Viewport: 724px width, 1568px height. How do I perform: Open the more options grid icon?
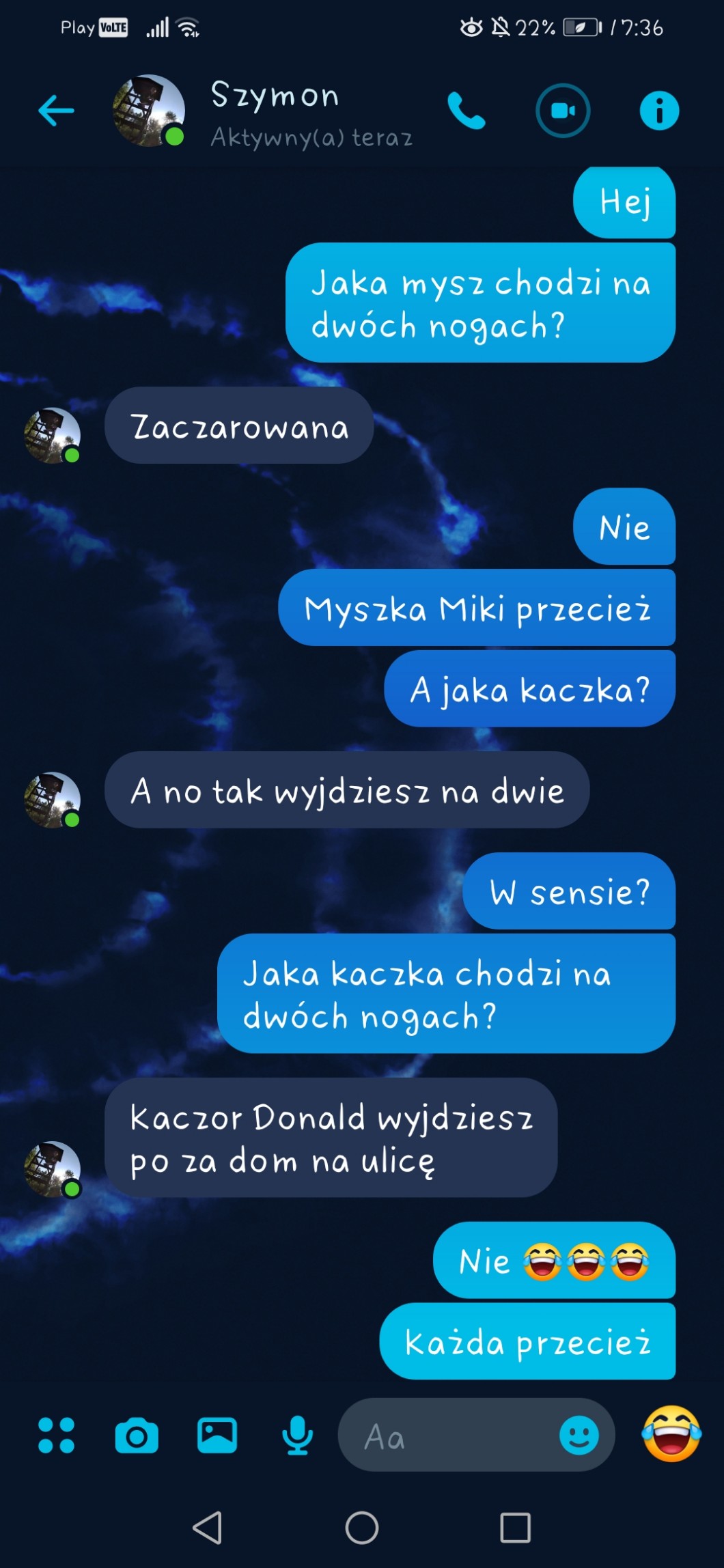coord(56,1435)
